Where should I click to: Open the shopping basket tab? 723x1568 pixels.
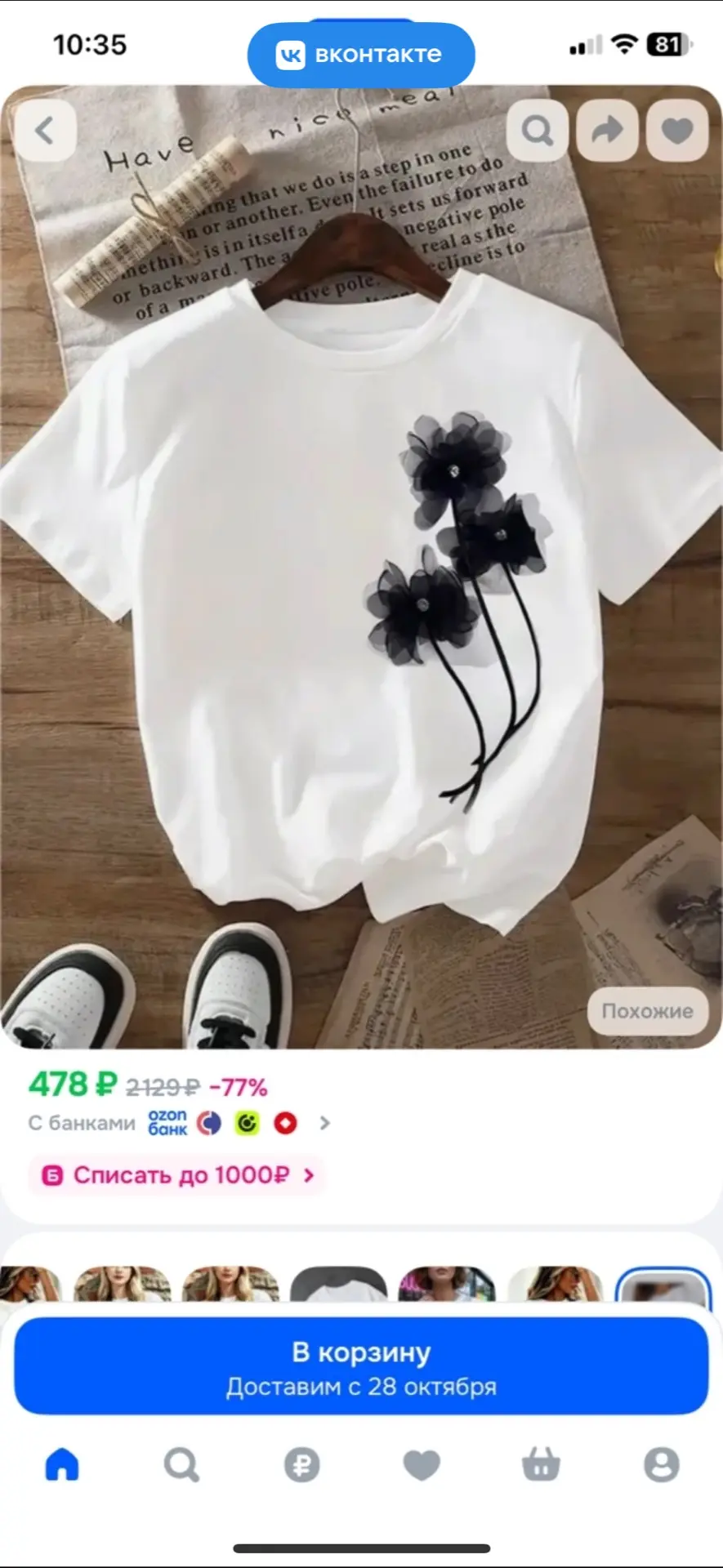click(541, 1464)
